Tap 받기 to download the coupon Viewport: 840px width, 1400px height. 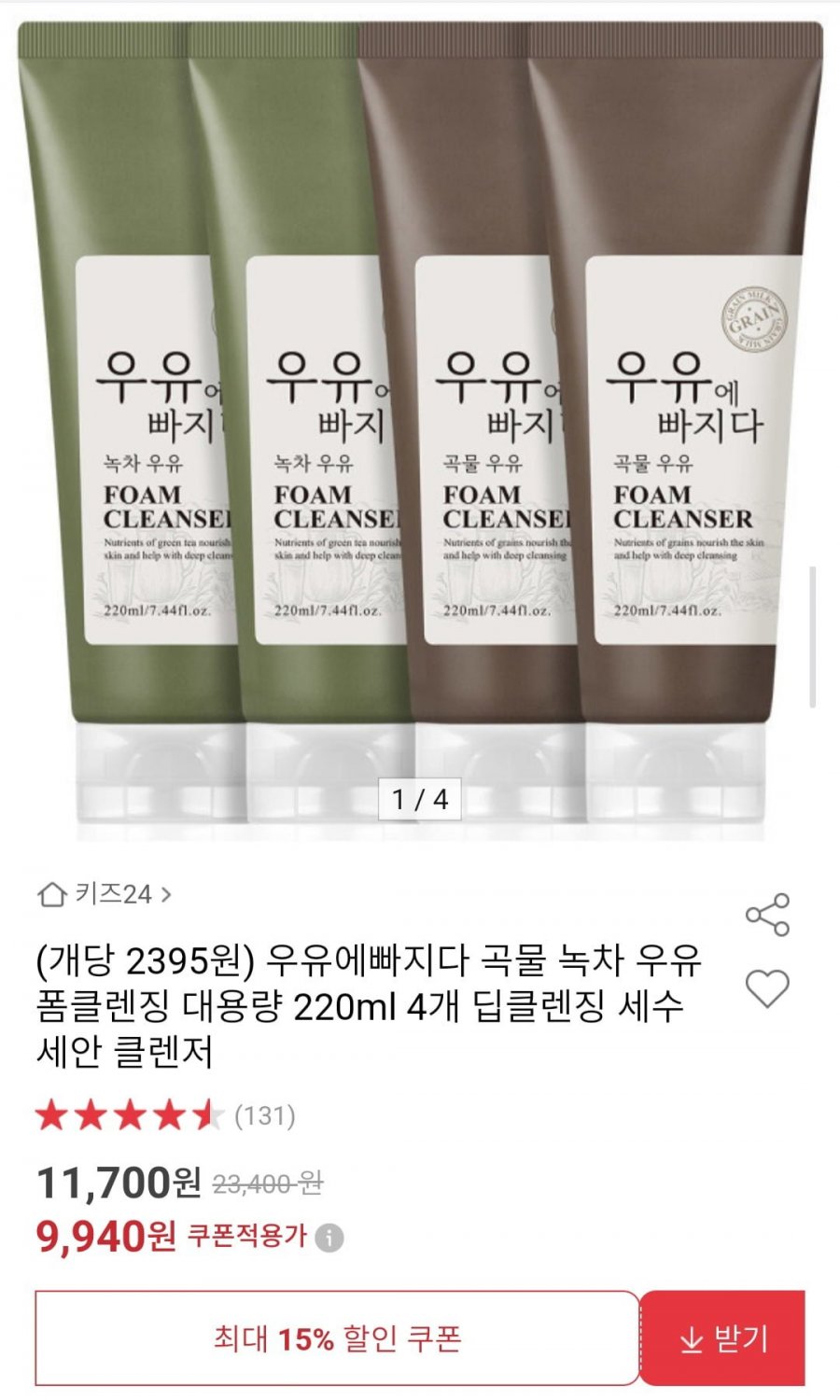pyautogui.click(x=723, y=1339)
